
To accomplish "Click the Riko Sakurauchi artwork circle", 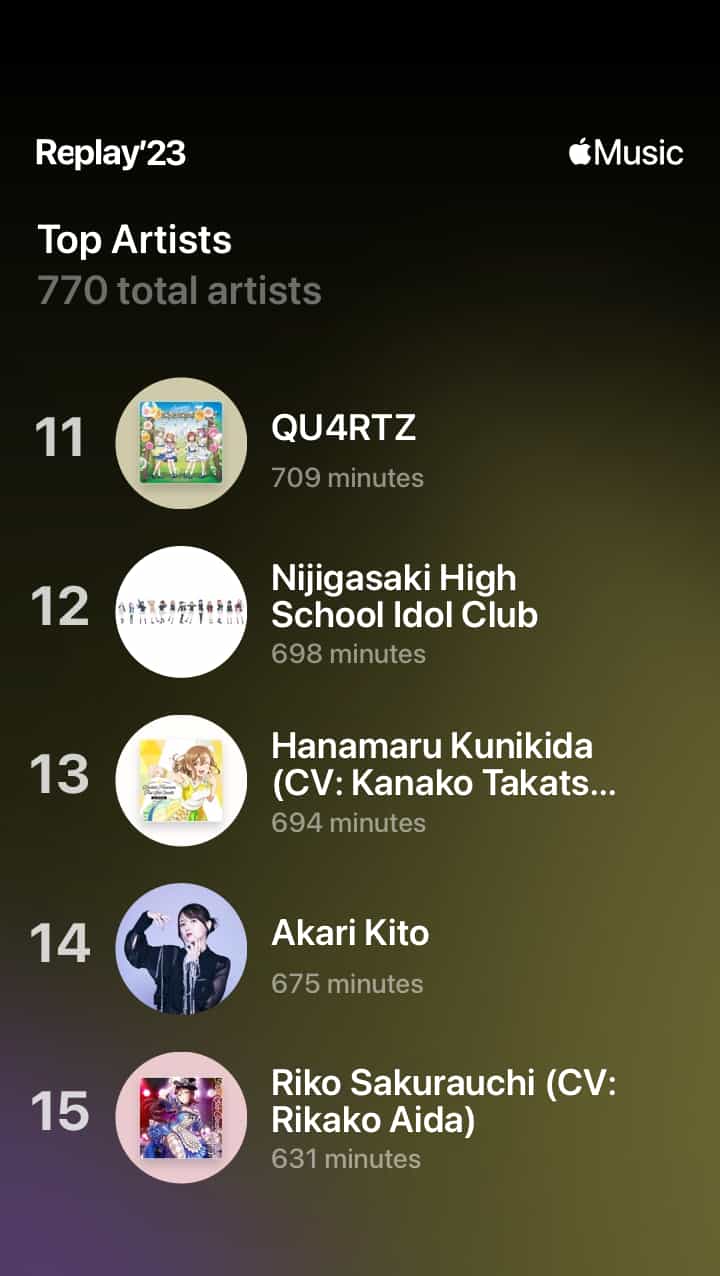I will pyautogui.click(x=181, y=1115).
